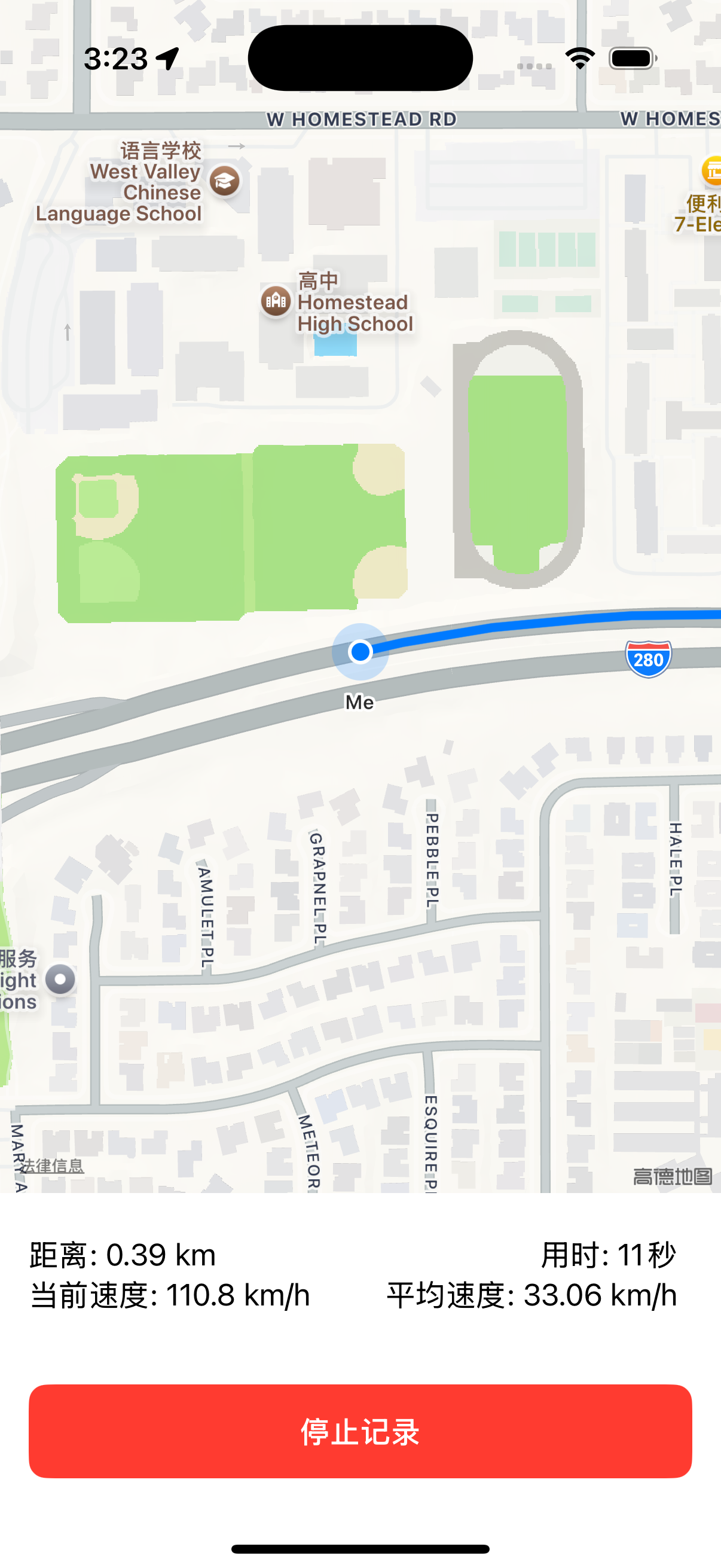
Task: Select the gray service pin marker
Action: tap(60, 980)
